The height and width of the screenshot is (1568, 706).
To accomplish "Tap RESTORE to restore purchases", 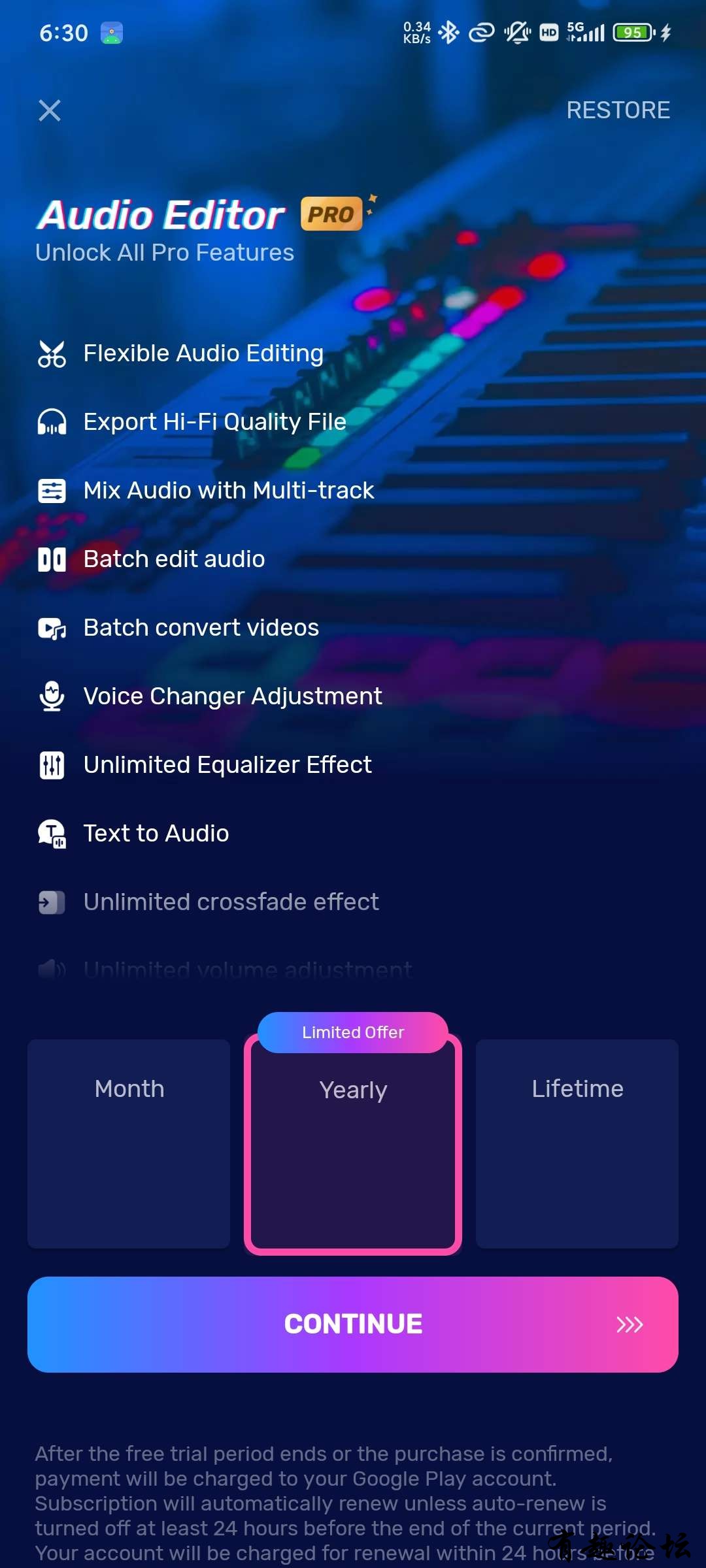I will click(x=618, y=110).
